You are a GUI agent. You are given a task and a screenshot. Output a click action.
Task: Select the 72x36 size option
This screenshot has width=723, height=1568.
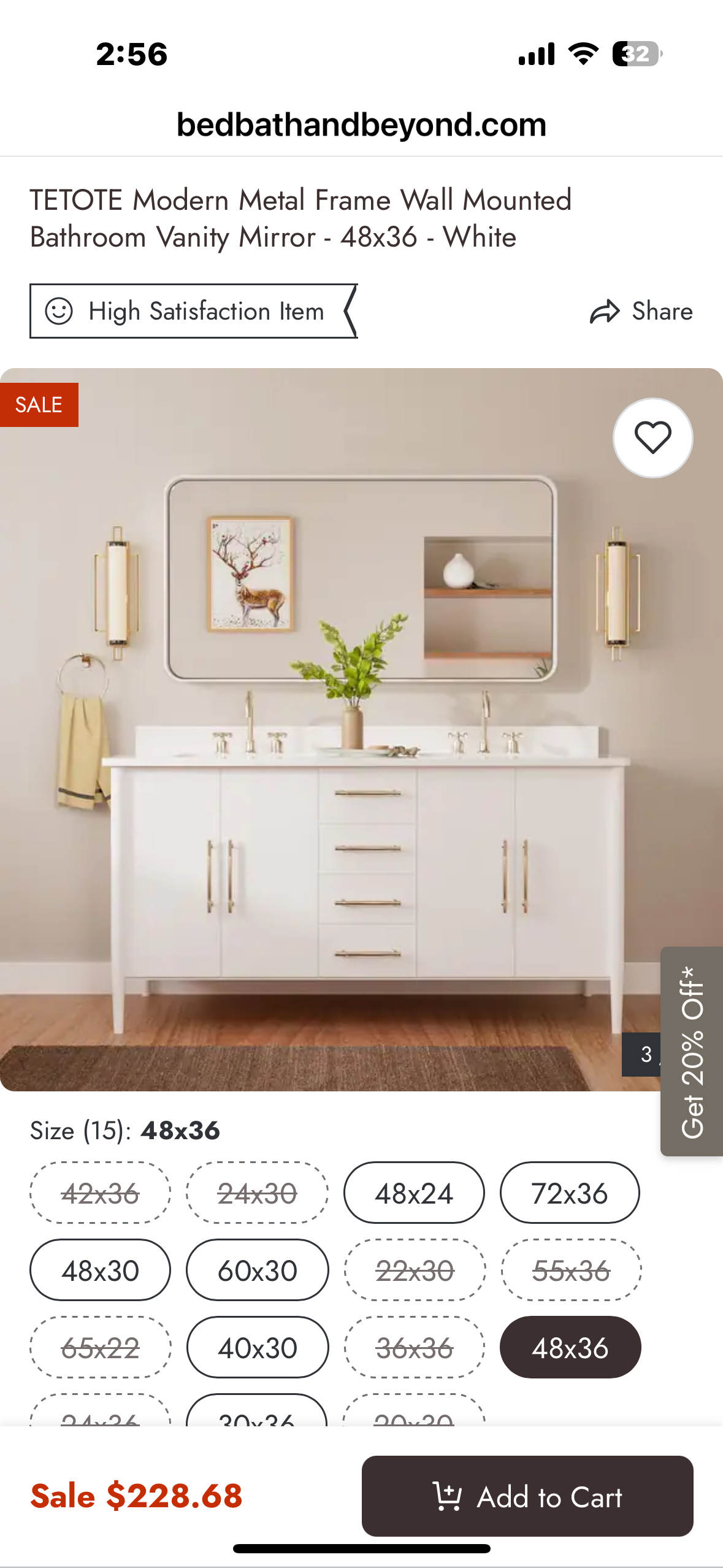pos(570,1193)
